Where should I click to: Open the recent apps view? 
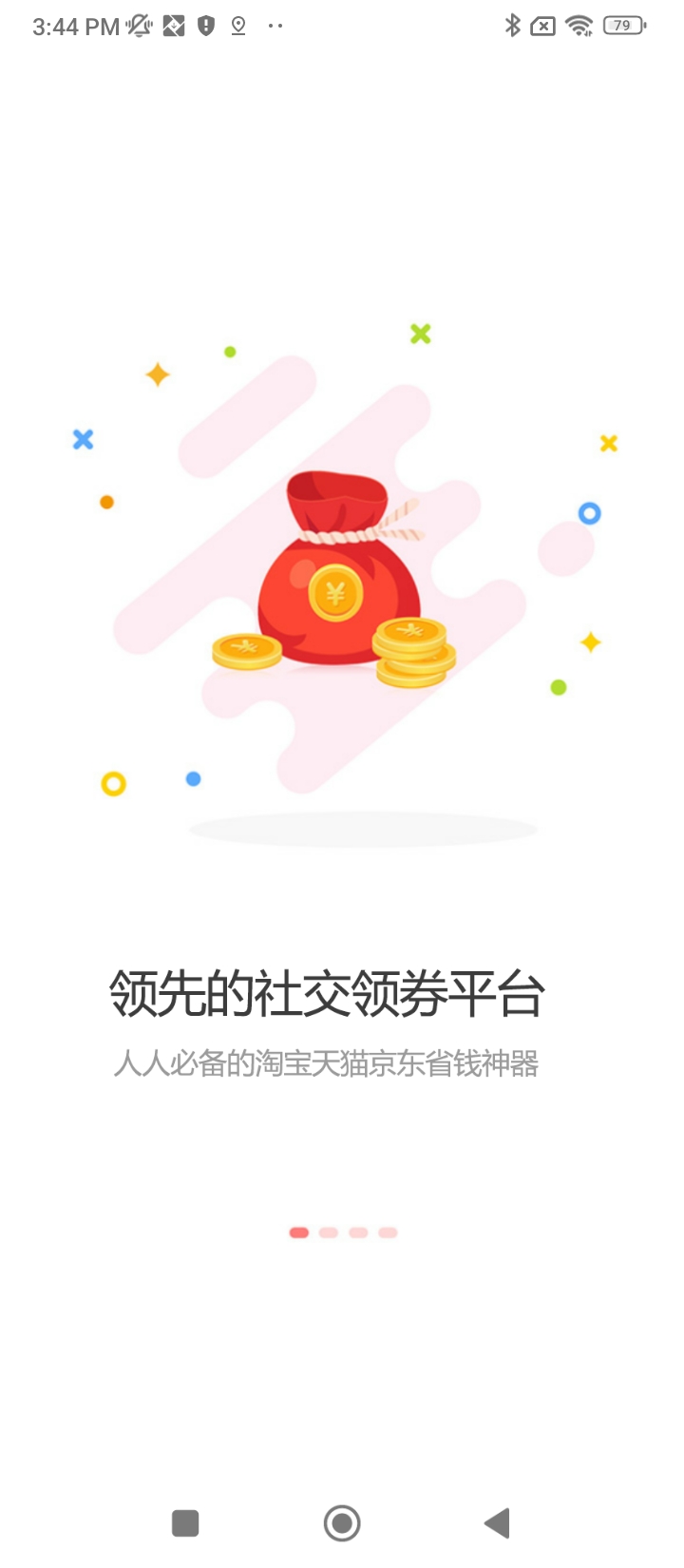[x=185, y=1523]
